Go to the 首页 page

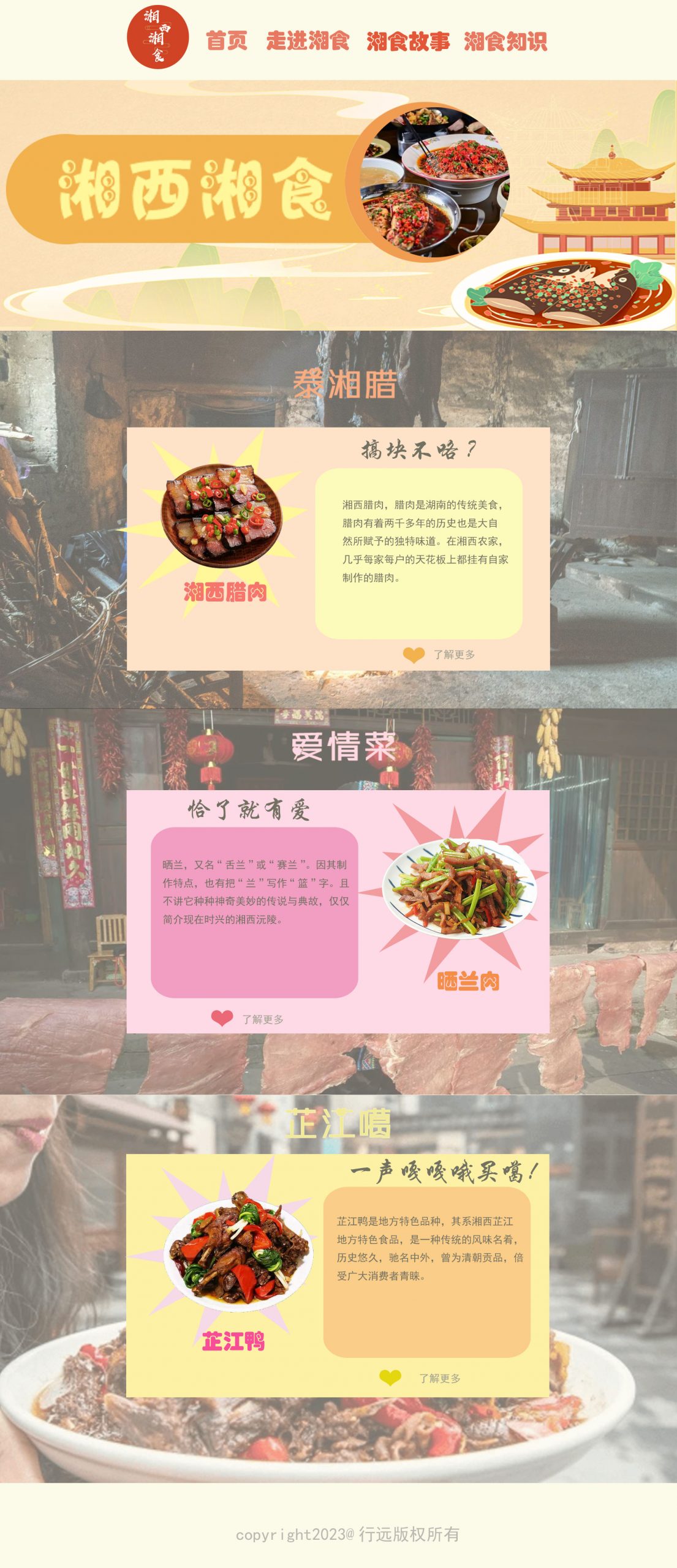click(227, 41)
